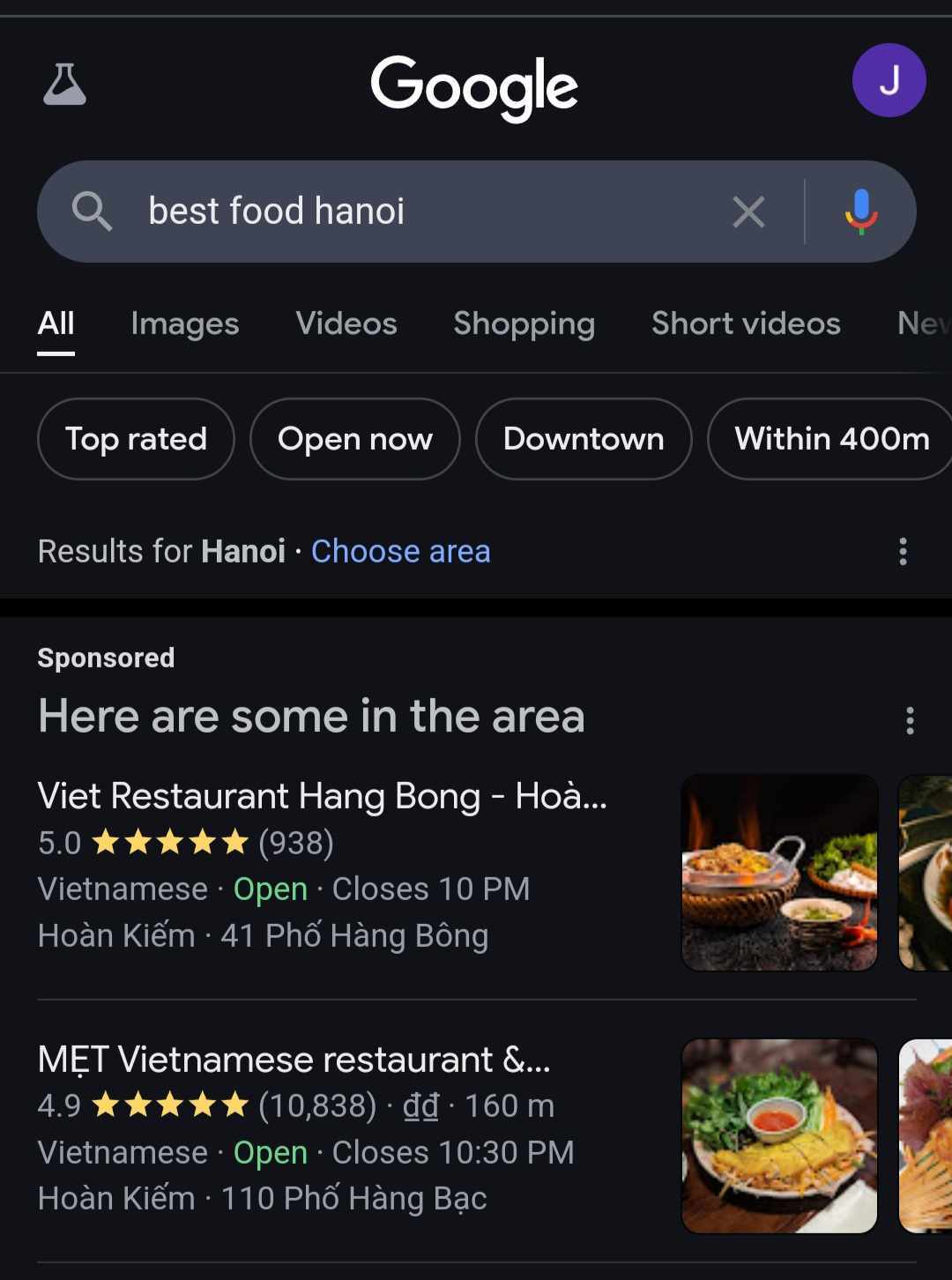Open more options beside Results for Hanoi
The height and width of the screenshot is (1280, 952).
coord(903,551)
